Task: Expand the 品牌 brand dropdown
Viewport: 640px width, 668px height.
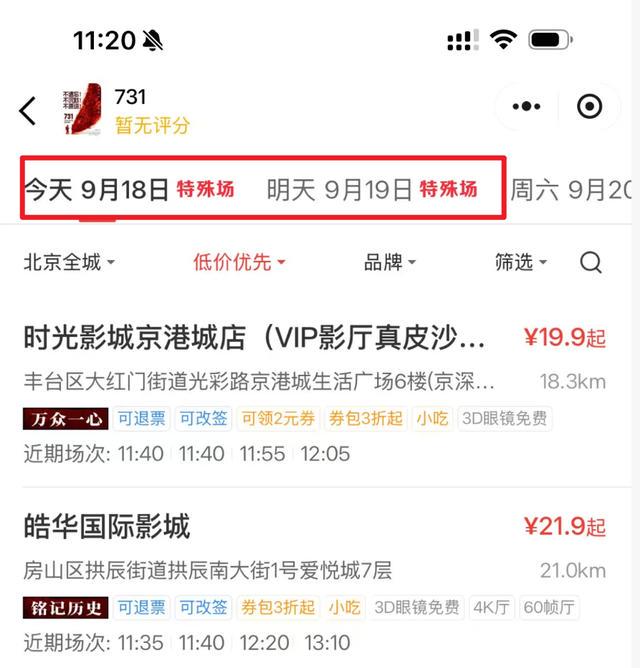Action: [x=390, y=262]
